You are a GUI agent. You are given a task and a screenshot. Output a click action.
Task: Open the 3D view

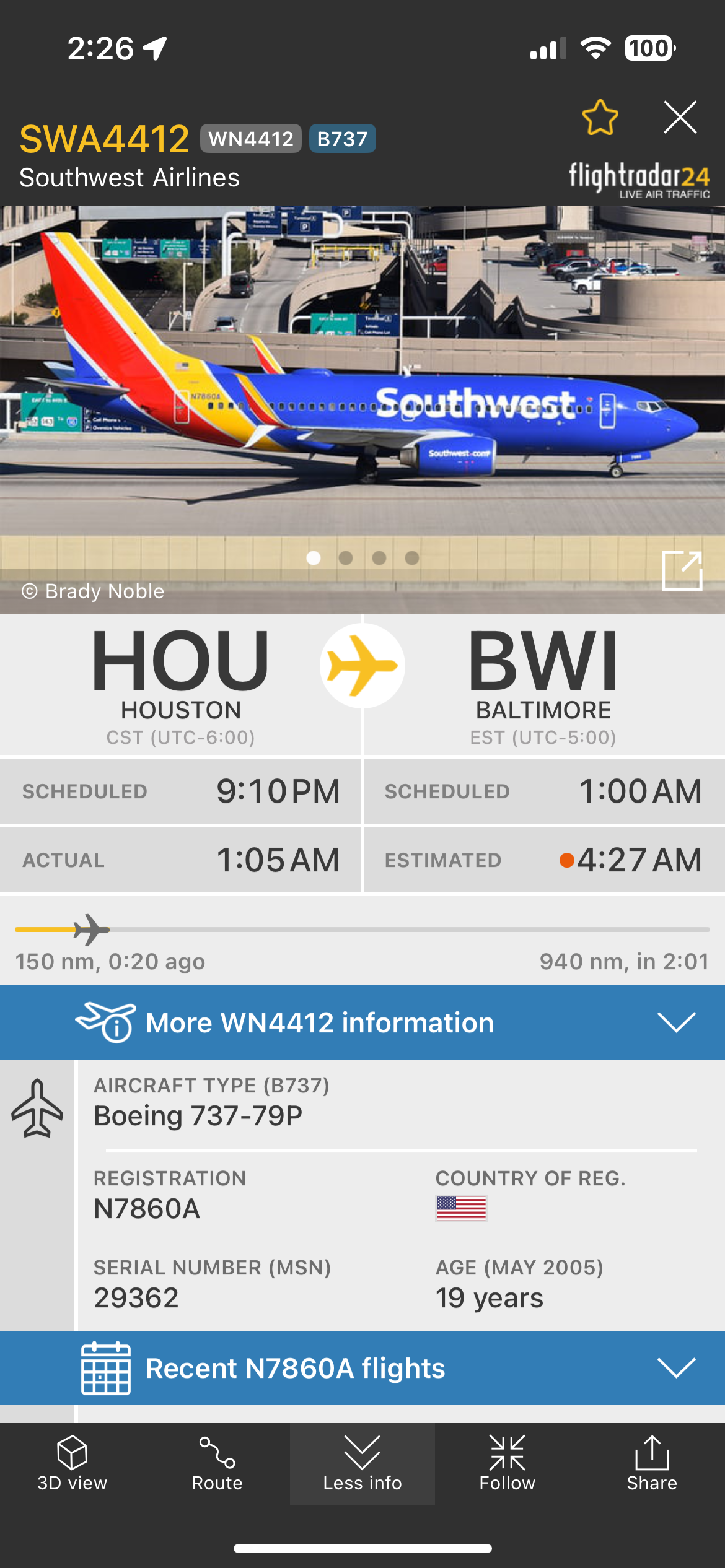pos(72,1465)
